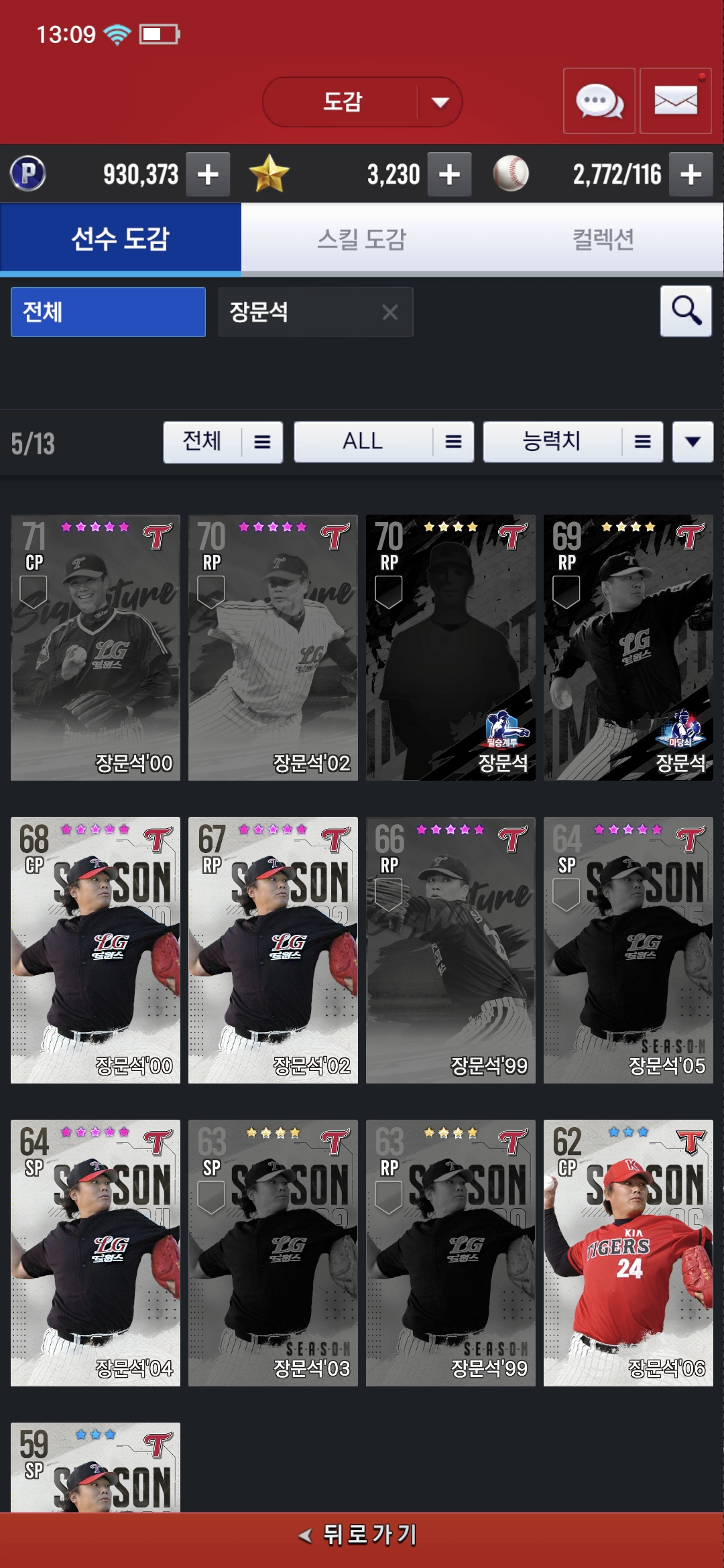
Task: Switch to the 스킬 도감 tab
Action: click(362, 239)
